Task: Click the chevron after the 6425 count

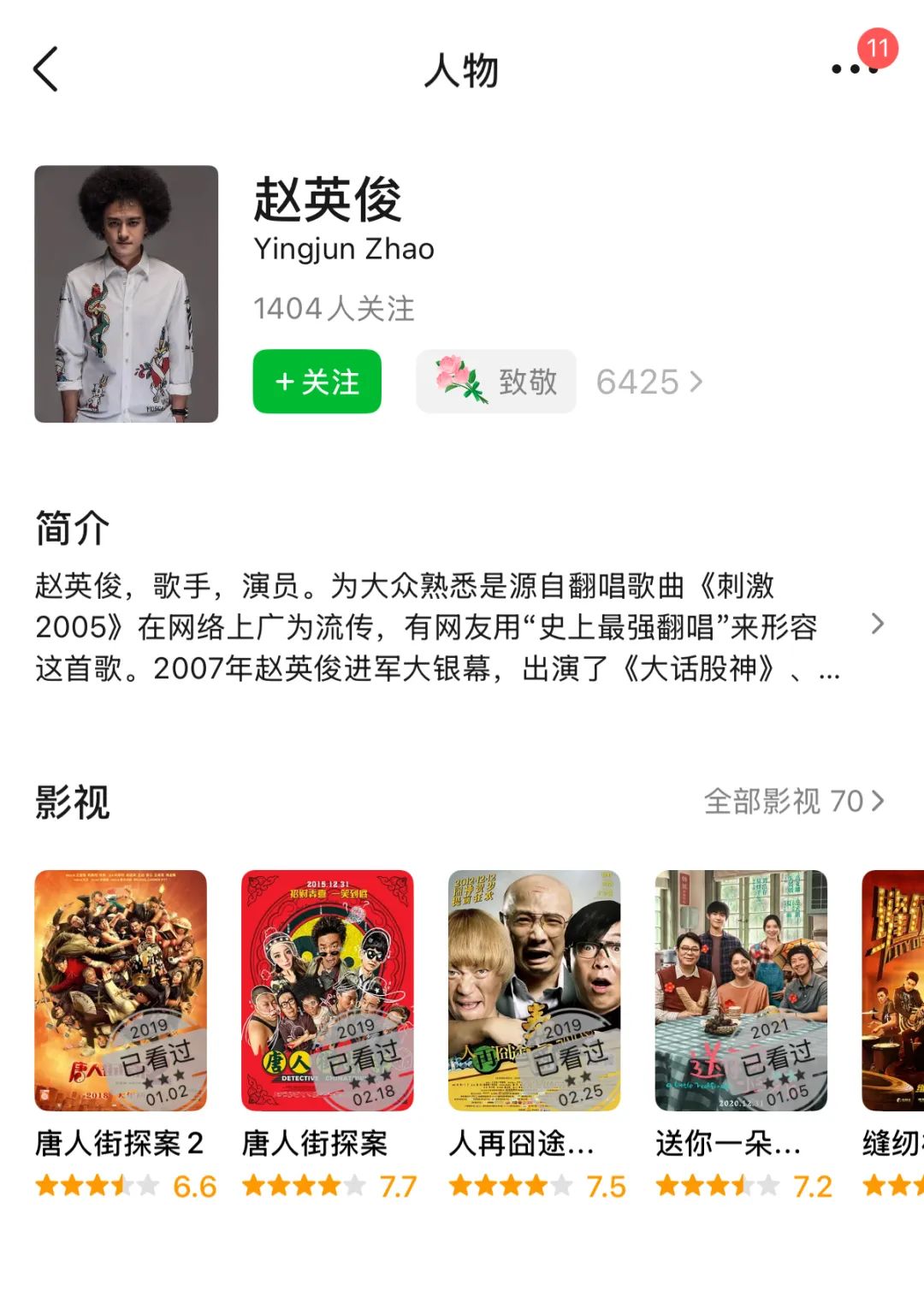Action: tap(698, 382)
